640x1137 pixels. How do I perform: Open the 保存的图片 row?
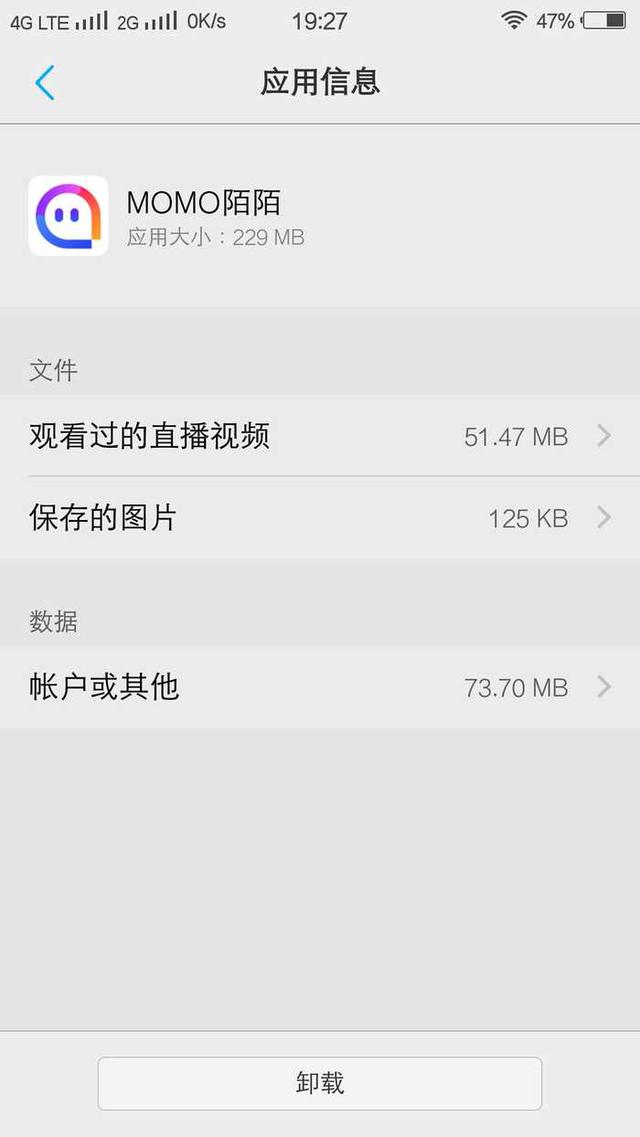tap(320, 518)
